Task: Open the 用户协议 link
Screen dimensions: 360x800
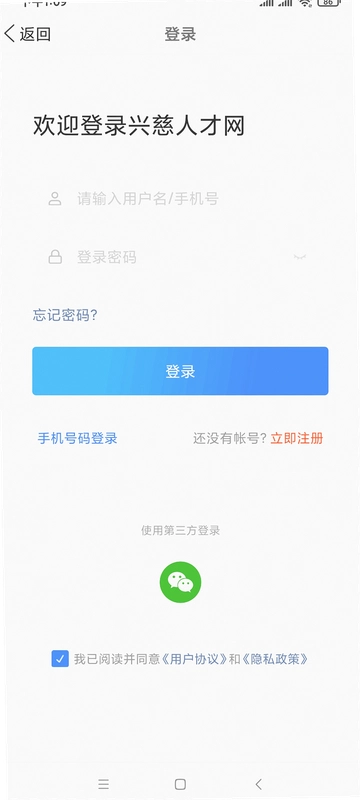Action: 194,659
